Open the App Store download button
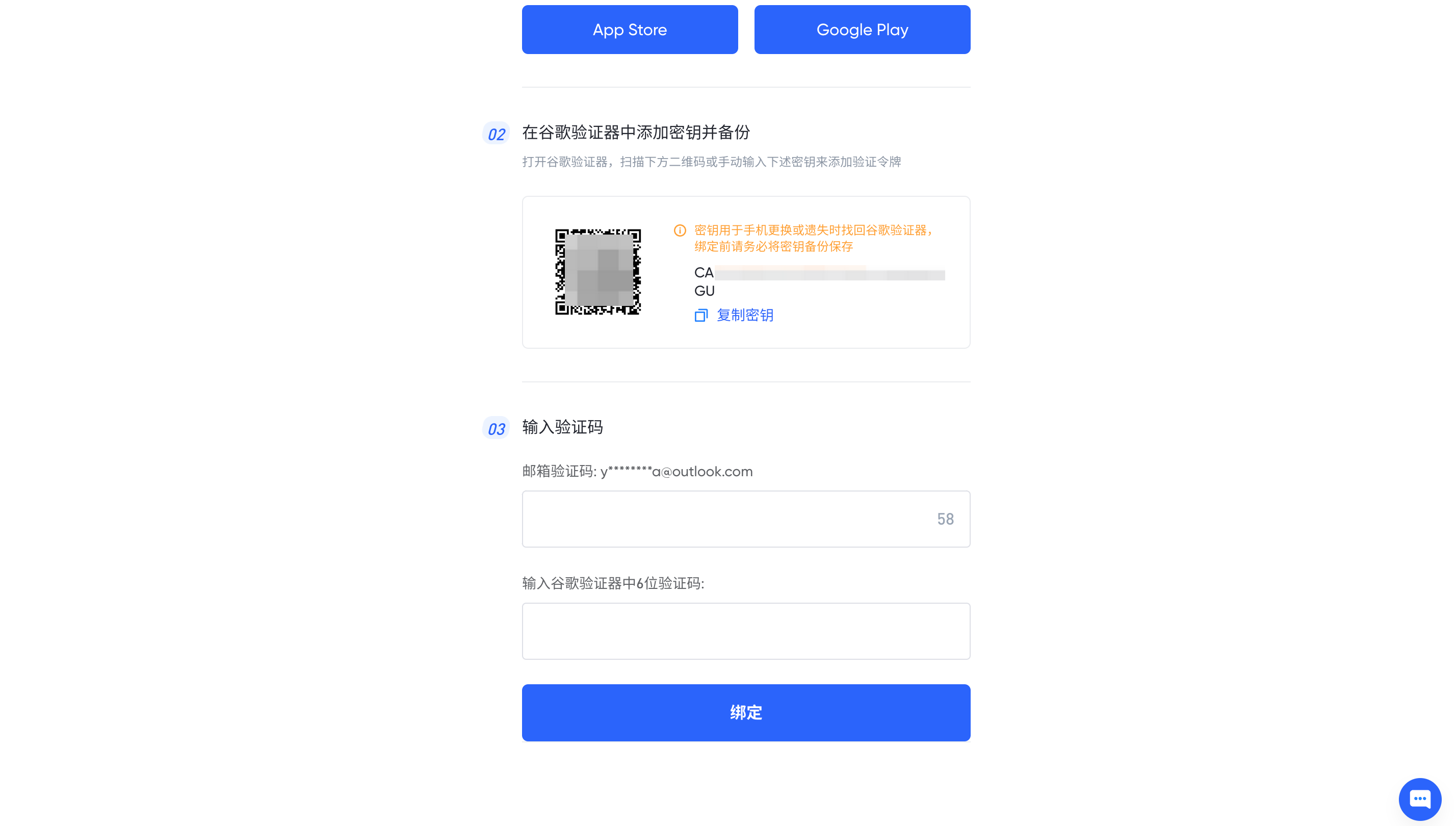Viewport: 1456px width, 826px height. click(630, 30)
